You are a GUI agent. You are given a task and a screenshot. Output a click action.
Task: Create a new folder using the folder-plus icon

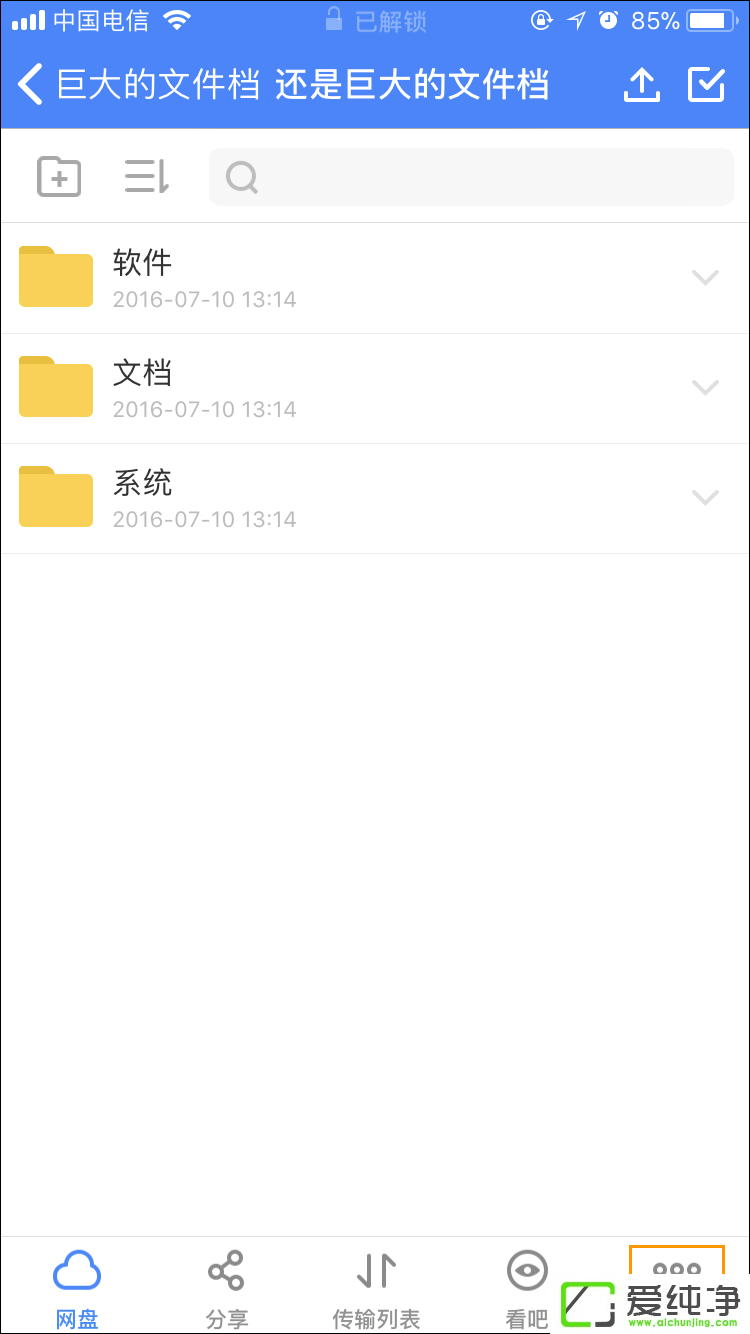58,176
